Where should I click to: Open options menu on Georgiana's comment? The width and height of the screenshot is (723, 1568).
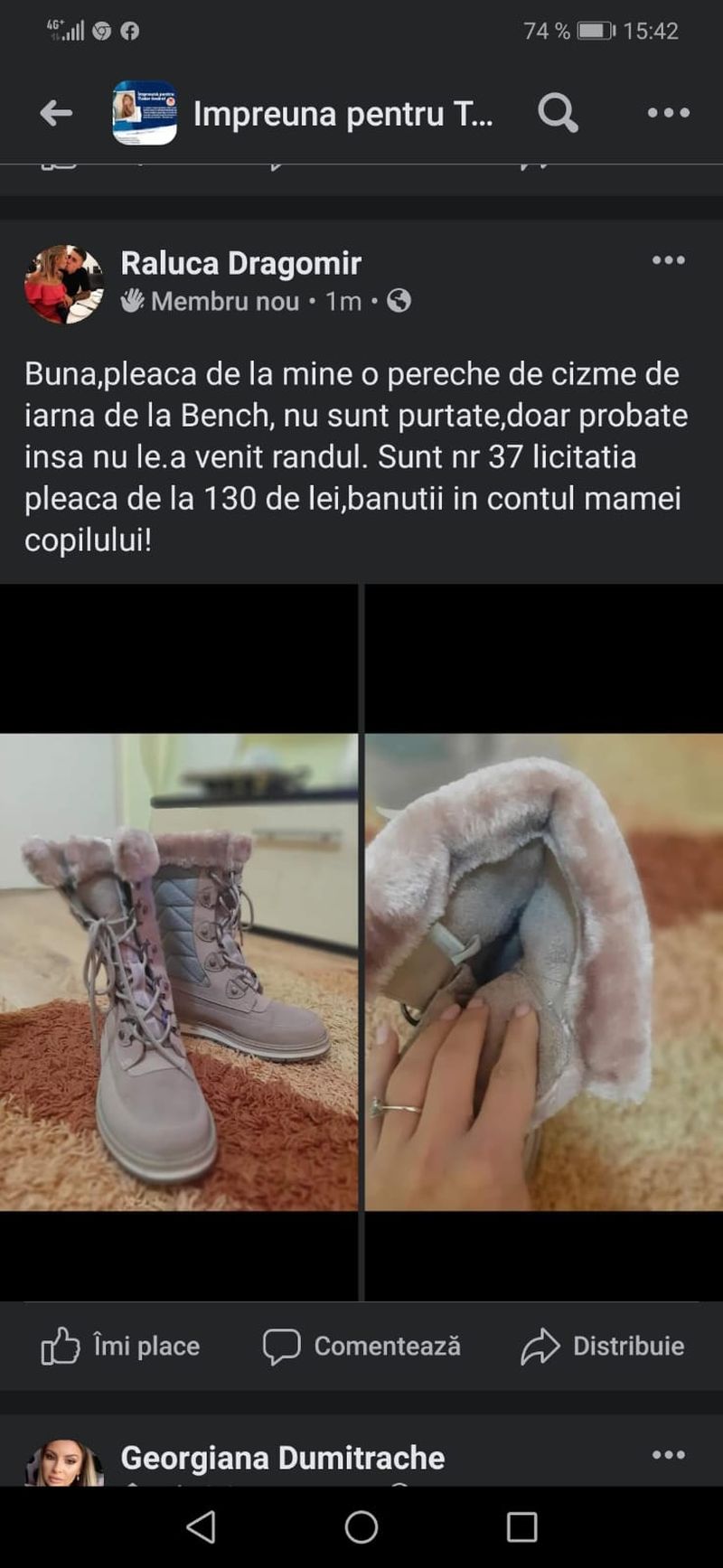pyautogui.click(x=669, y=1456)
